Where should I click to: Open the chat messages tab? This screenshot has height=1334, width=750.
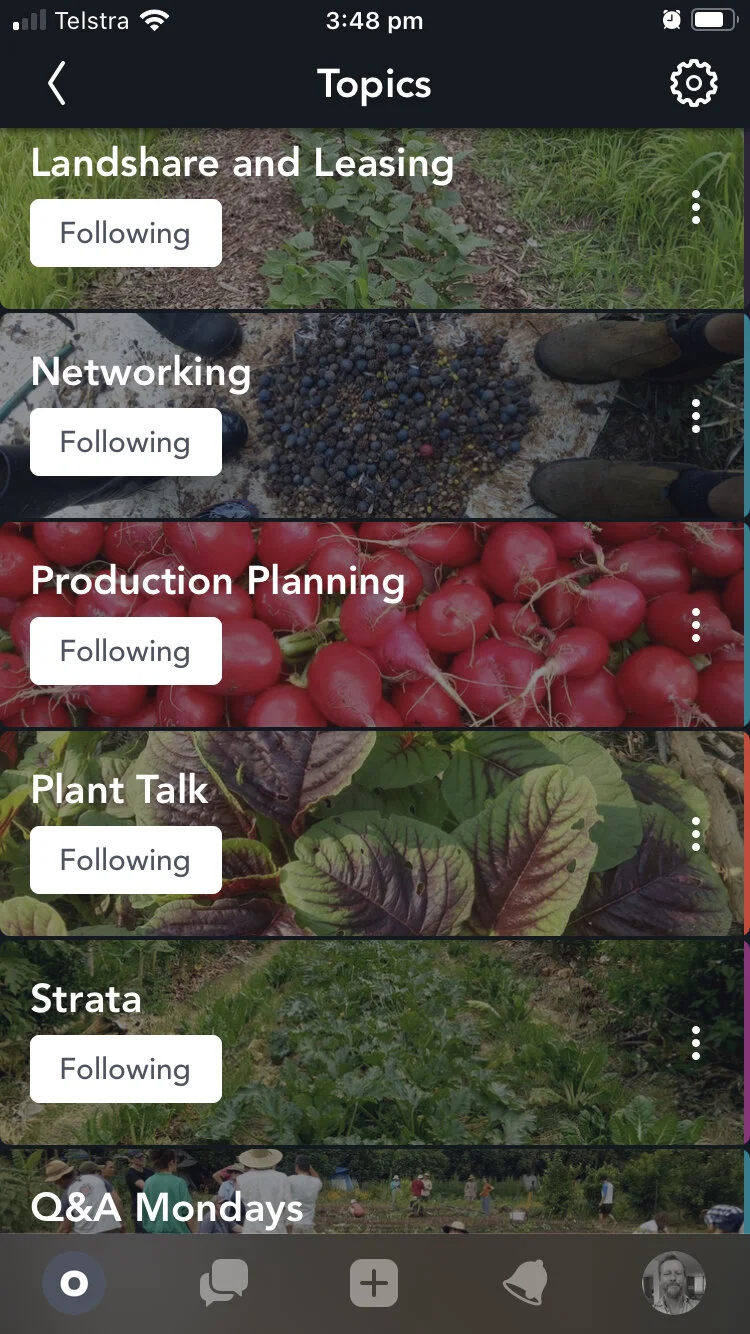224,1284
